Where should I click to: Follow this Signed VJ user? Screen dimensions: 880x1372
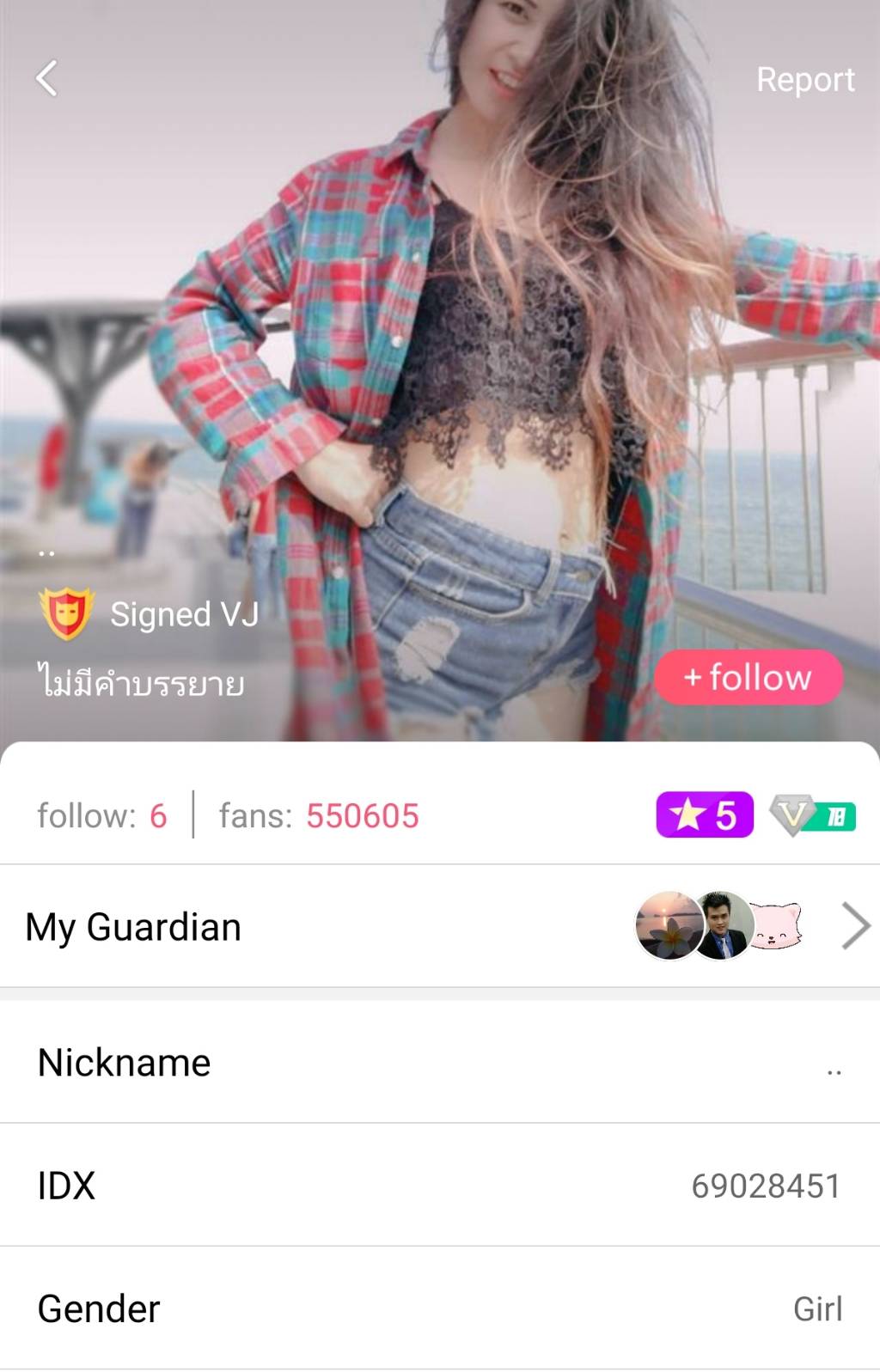tap(748, 678)
